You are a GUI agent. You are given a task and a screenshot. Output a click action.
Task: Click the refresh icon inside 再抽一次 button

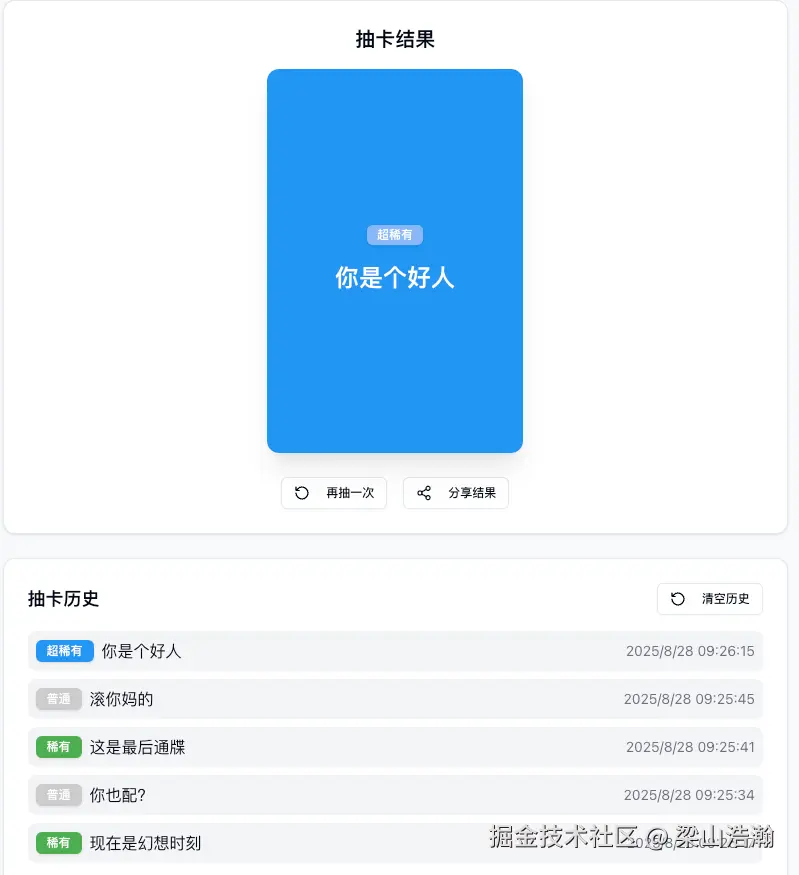301,493
